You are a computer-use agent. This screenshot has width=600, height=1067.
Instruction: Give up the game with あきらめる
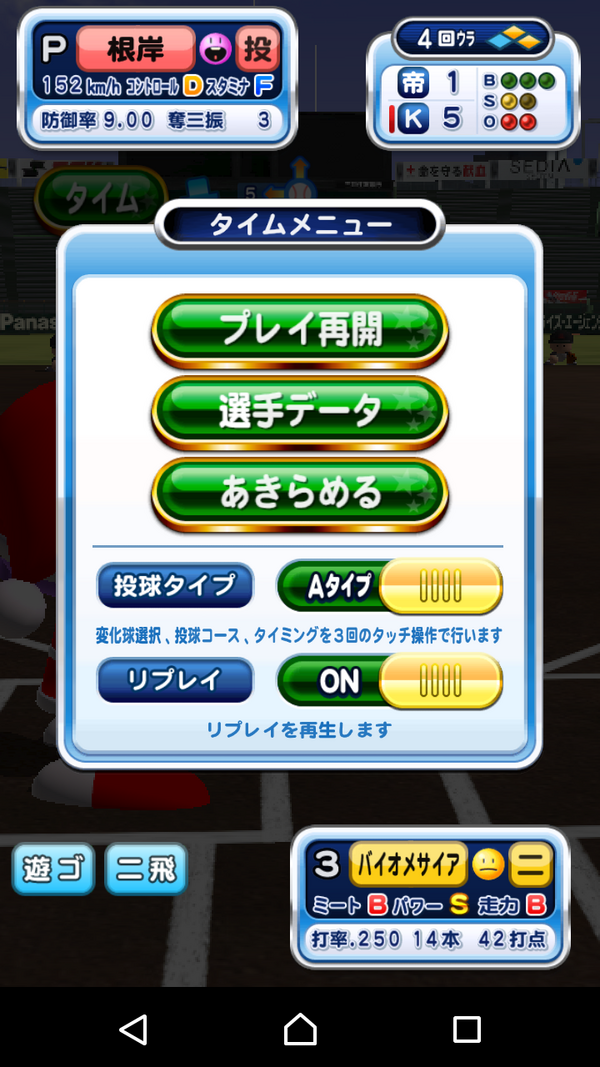[x=300, y=493]
